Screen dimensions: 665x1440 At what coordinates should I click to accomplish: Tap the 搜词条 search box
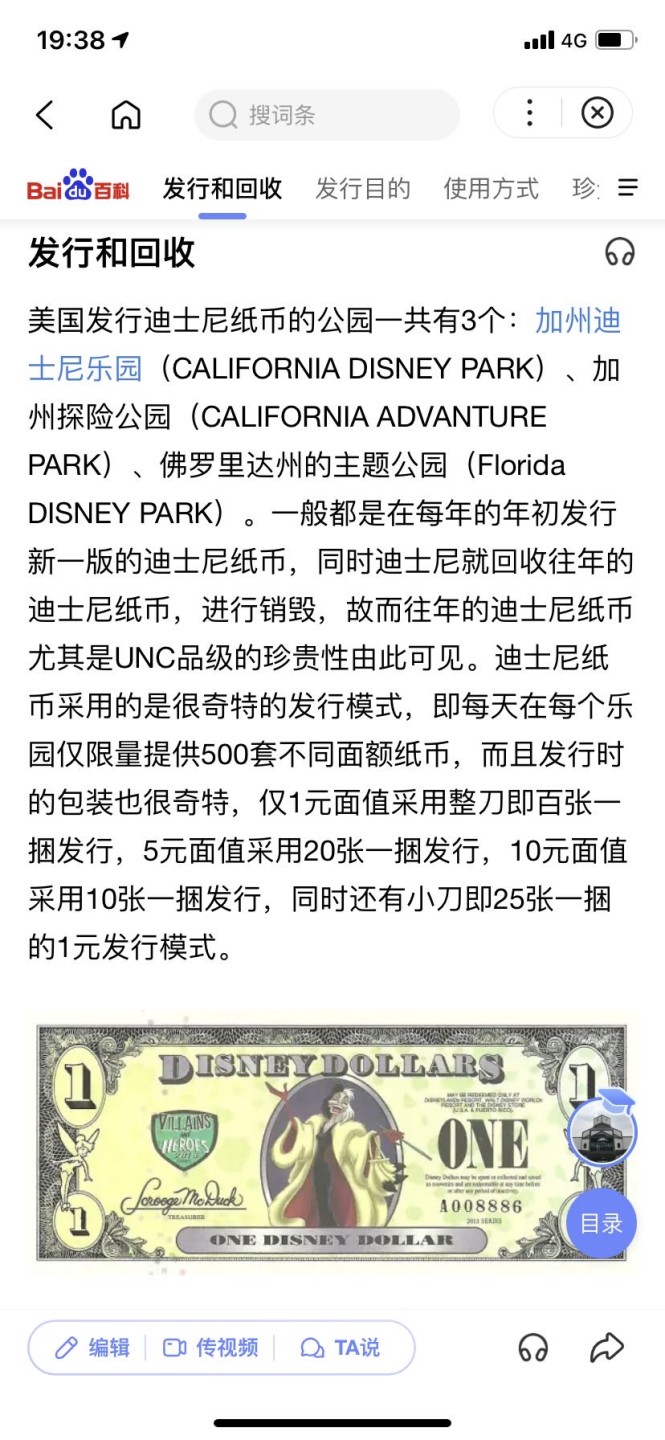pos(326,115)
